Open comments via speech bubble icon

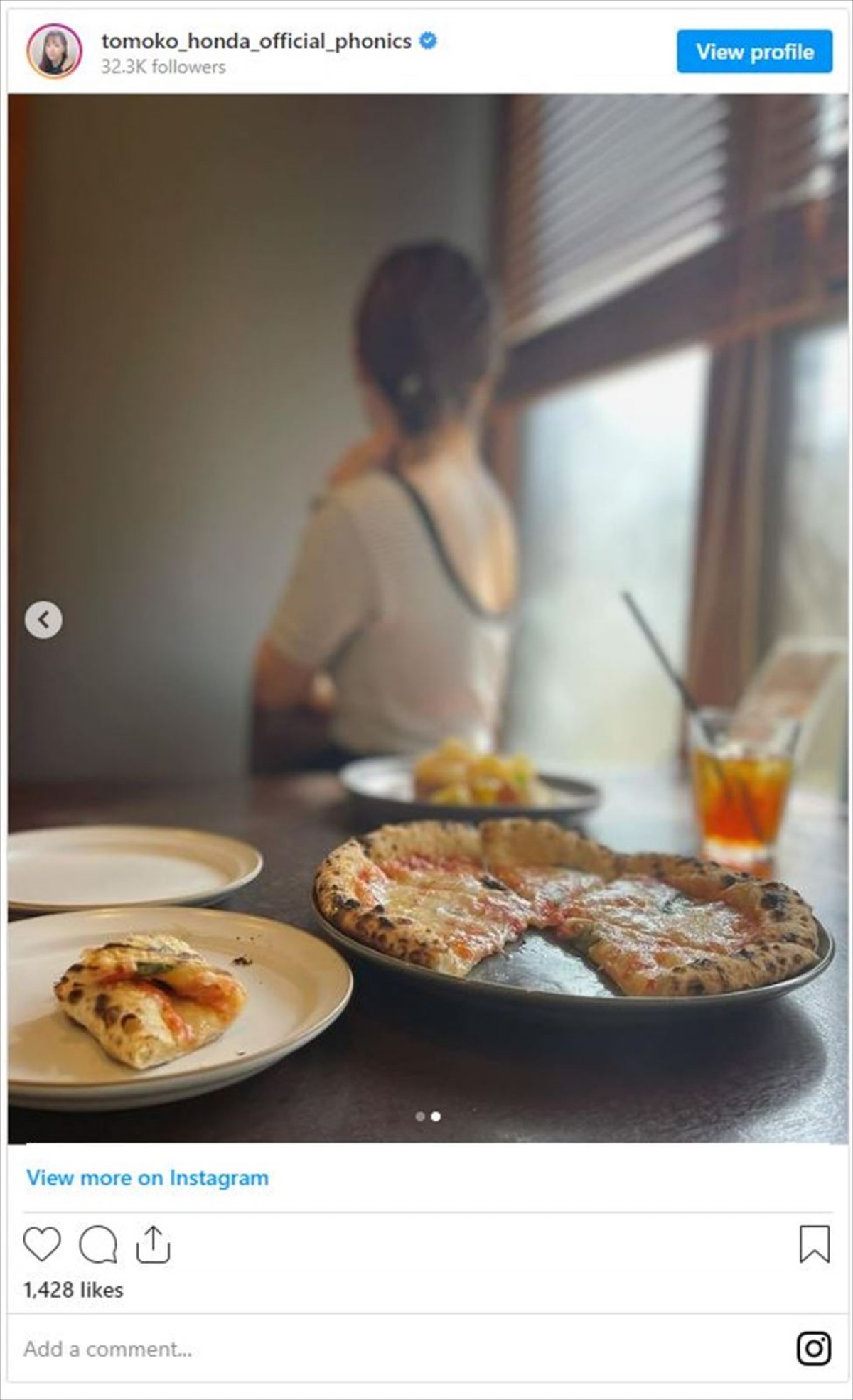tap(97, 1244)
